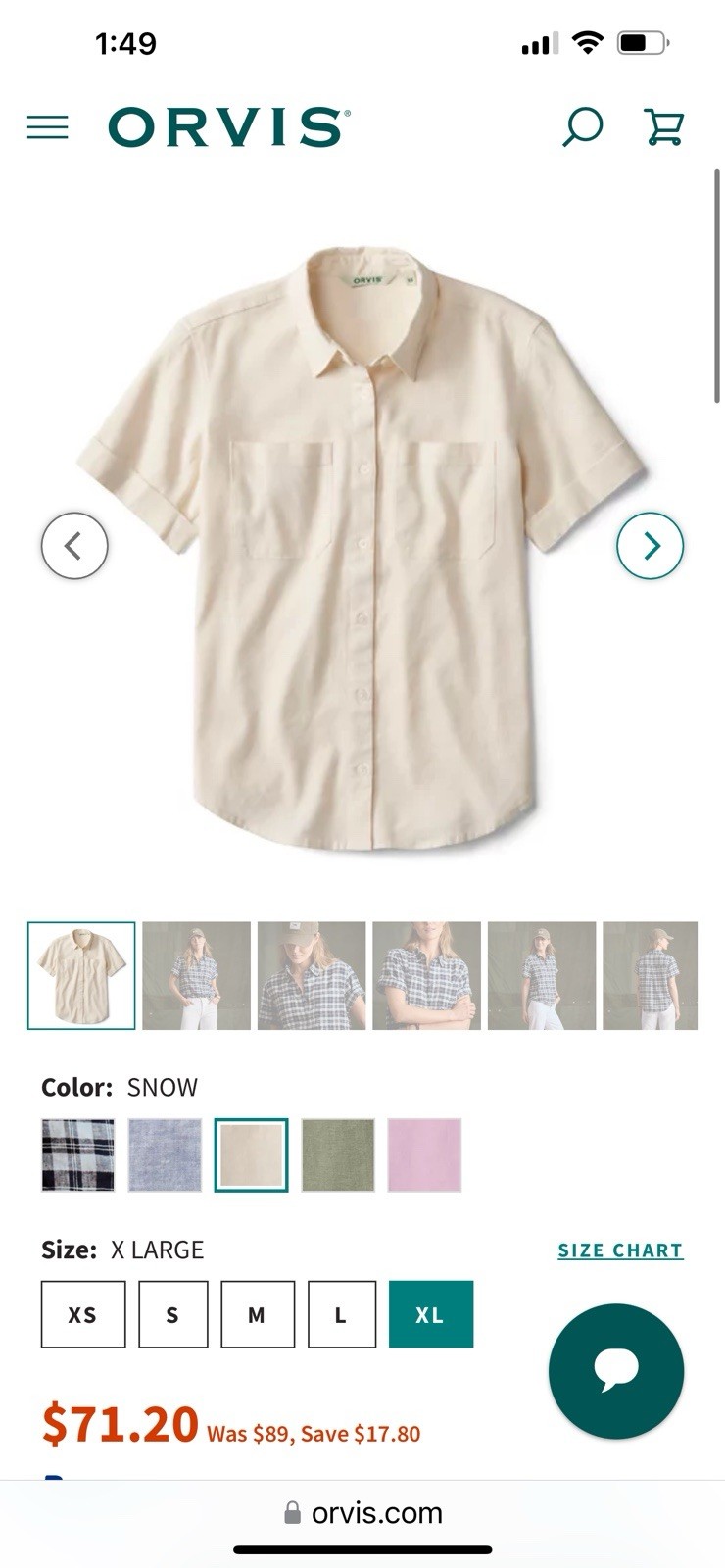The width and height of the screenshot is (725, 1568).
Task: Show the previous product image
Action: coord(74,546)
